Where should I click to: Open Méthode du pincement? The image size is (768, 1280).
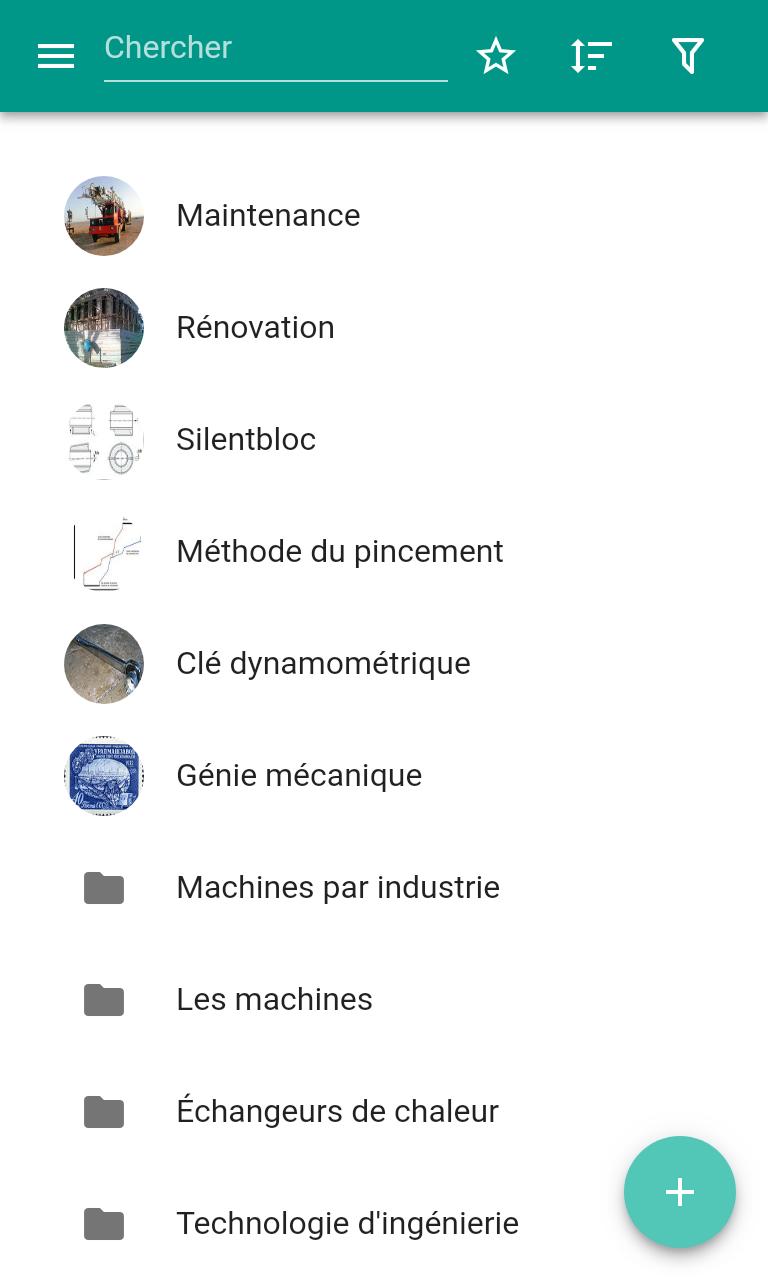coord(384,552)
